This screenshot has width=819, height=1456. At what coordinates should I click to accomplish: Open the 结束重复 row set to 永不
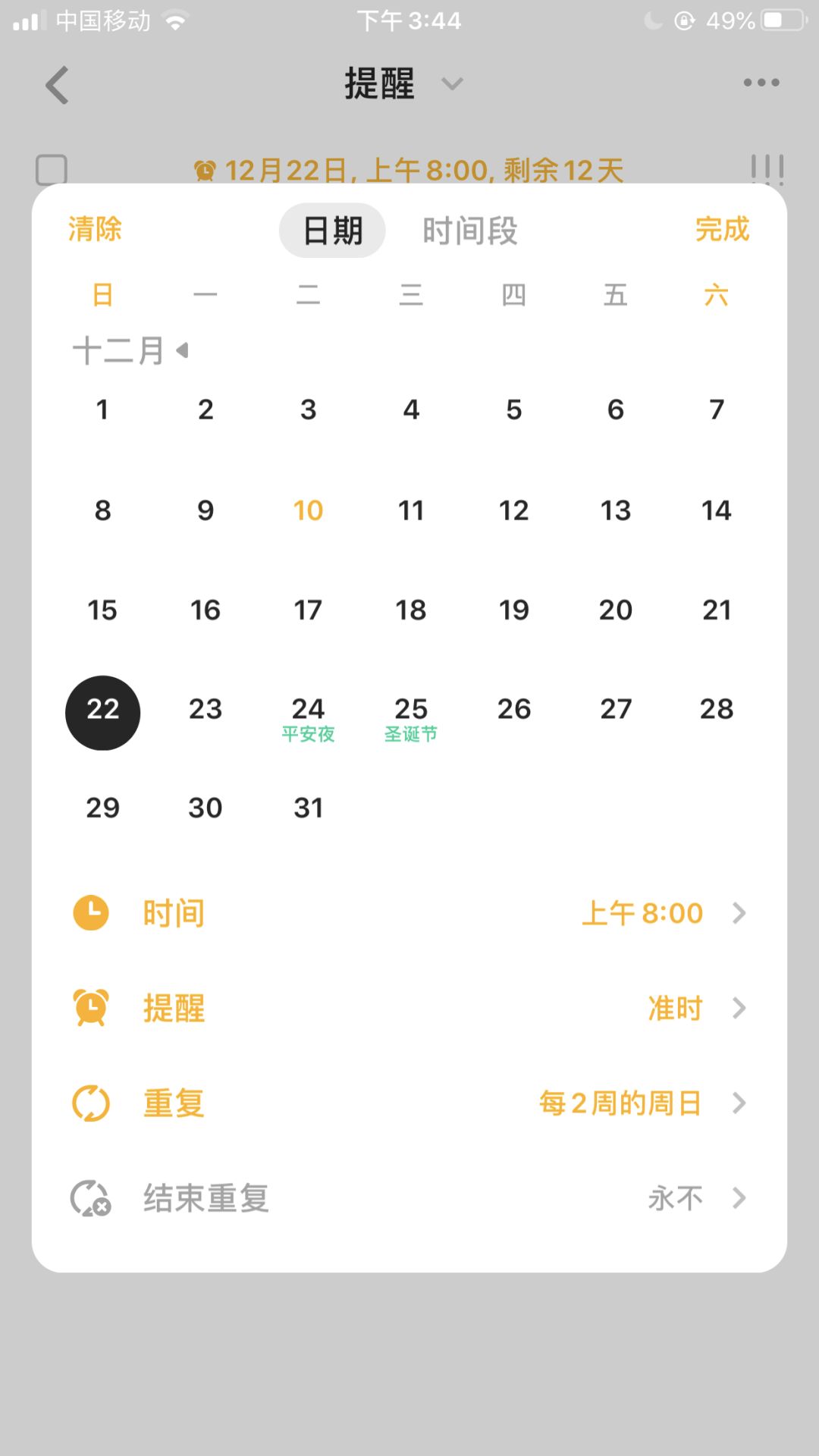click(x=409, y=1198)
